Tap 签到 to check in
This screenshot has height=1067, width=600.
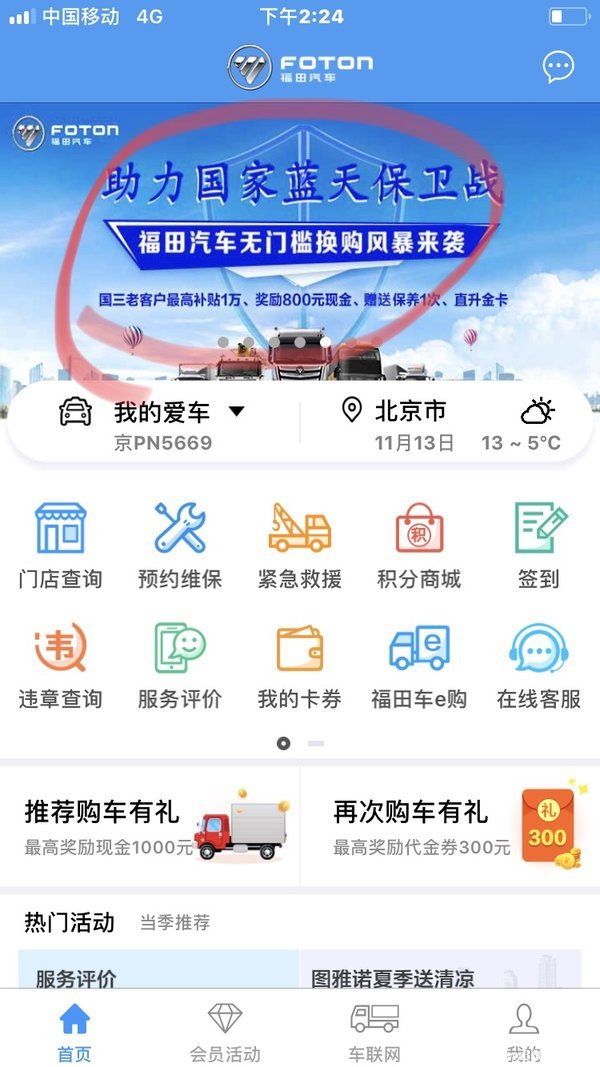(539, 545)
